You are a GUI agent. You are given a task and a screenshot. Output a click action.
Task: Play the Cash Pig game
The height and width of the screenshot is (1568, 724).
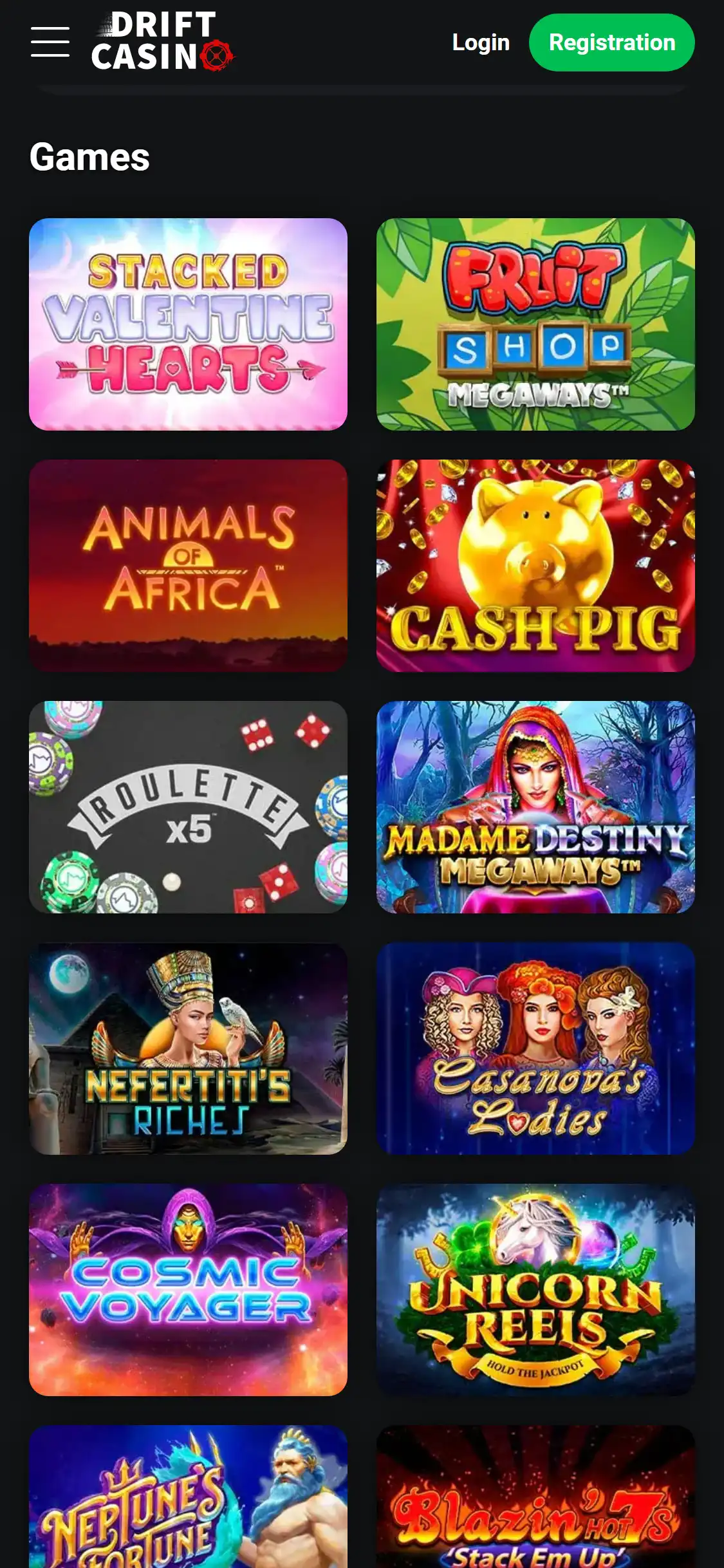[535, 565]
